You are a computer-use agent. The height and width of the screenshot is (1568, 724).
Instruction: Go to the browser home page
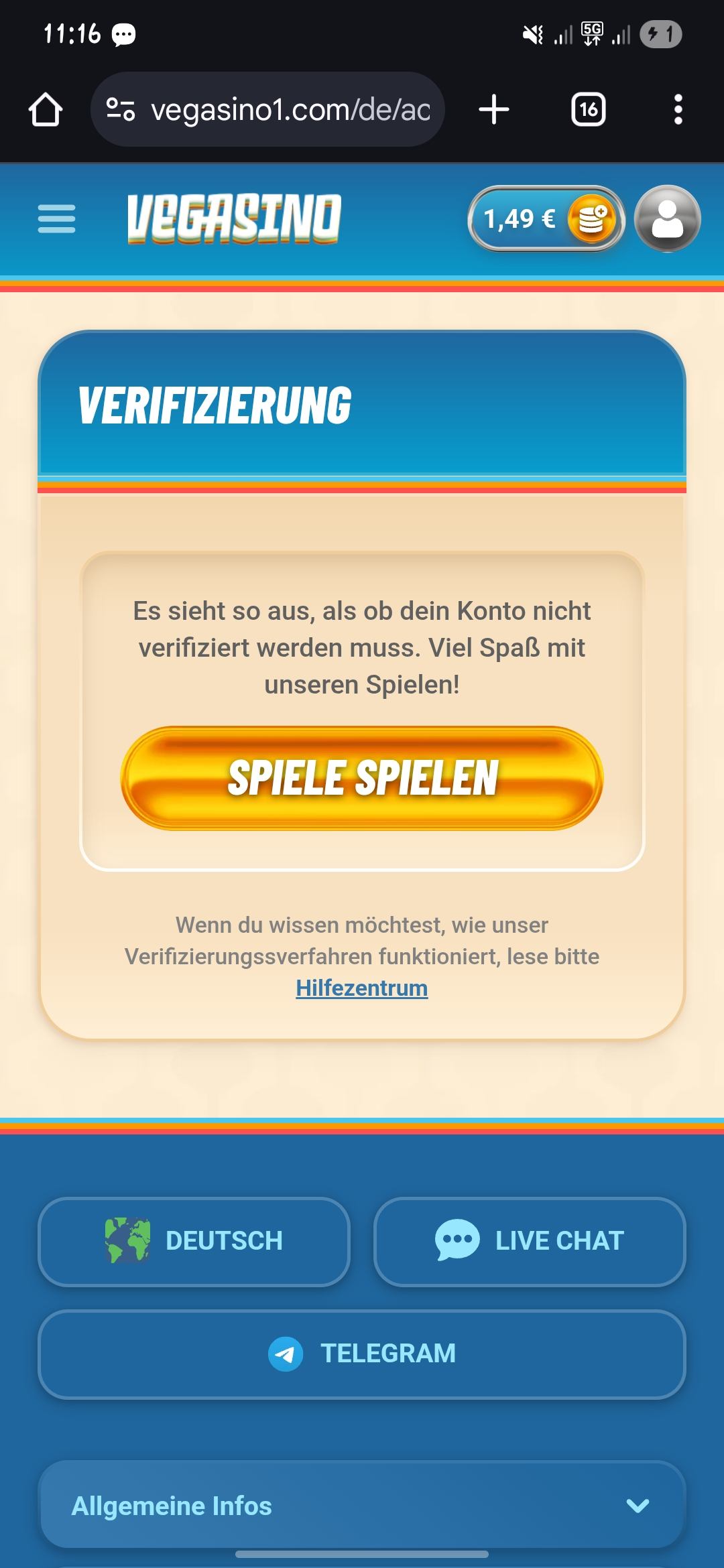(46, 109)
